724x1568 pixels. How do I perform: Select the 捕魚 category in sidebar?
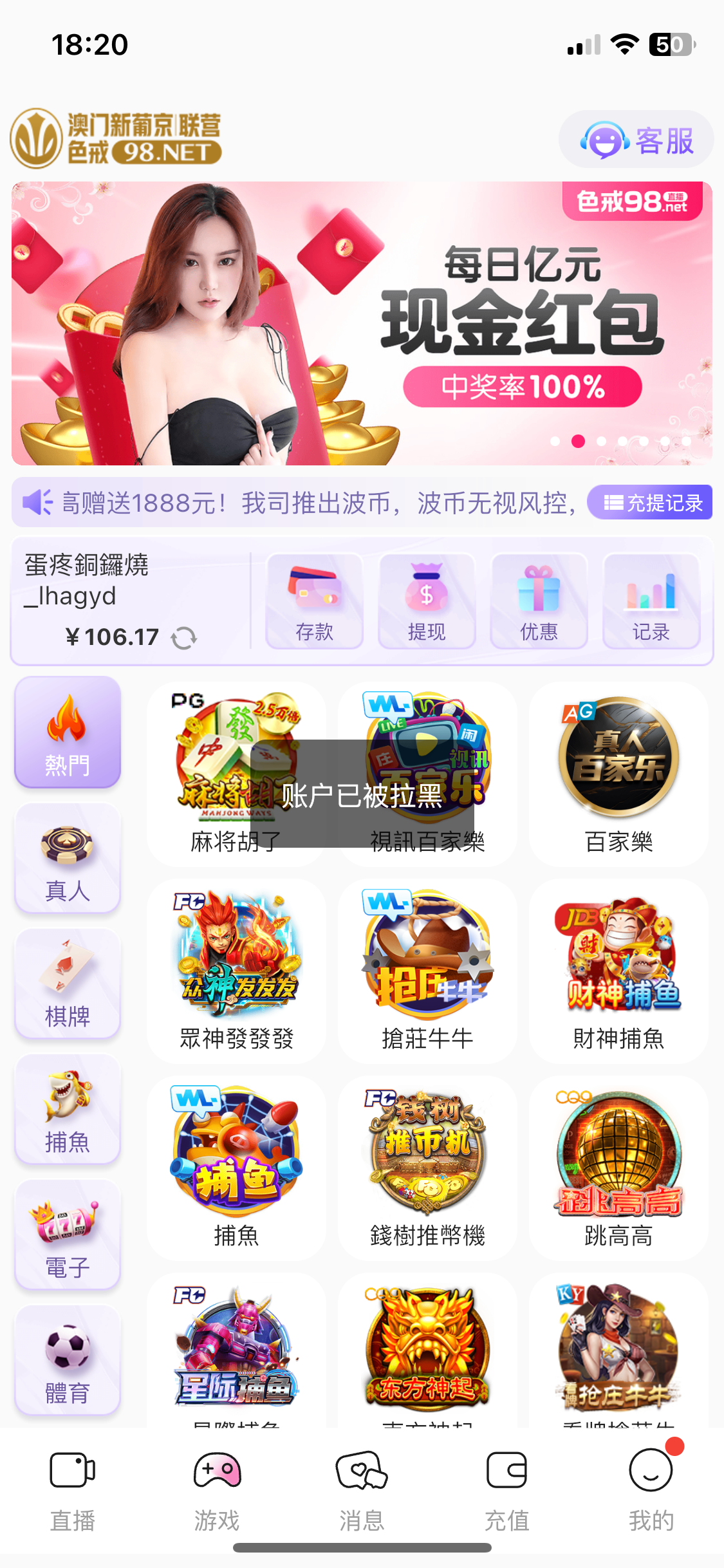tap(68, 1109)
